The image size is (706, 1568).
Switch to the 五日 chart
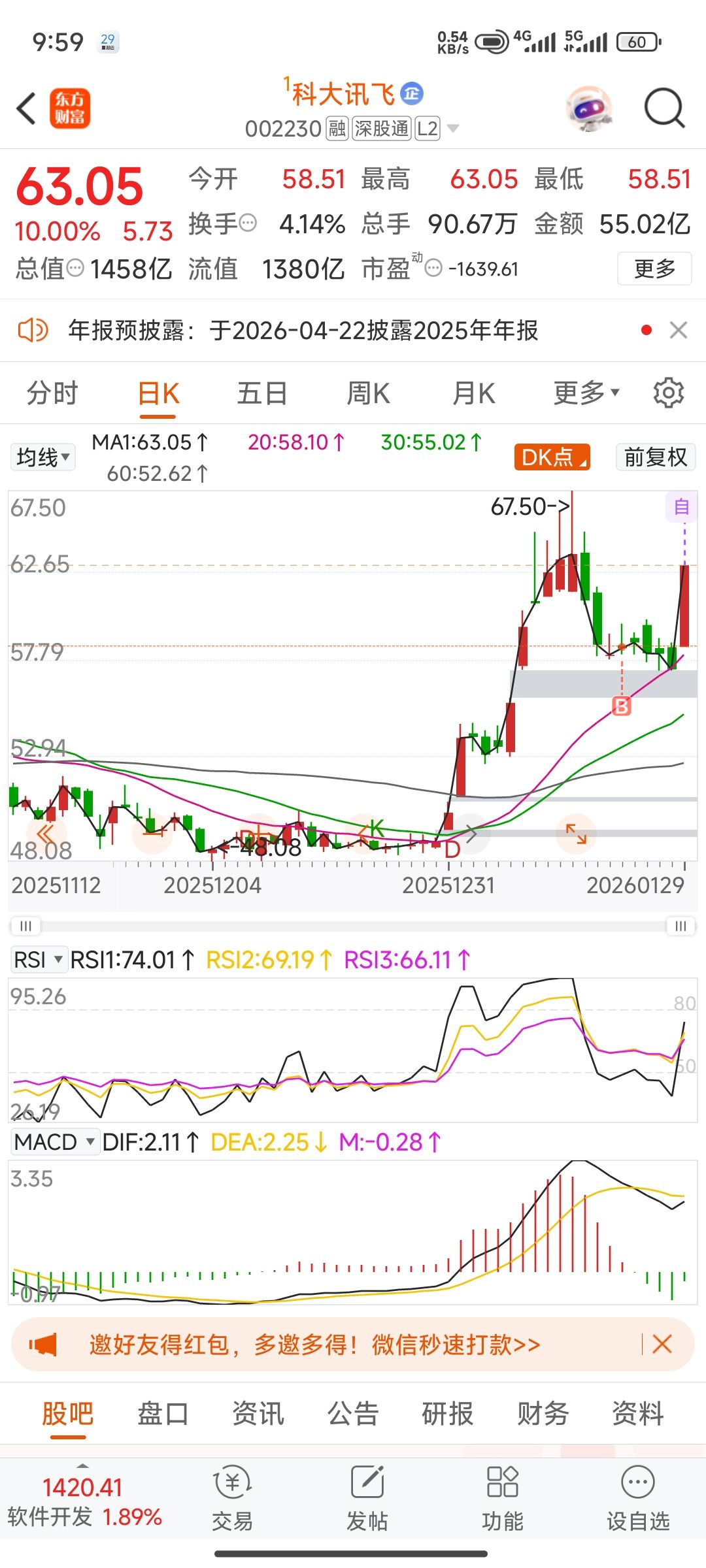(262, 394)
